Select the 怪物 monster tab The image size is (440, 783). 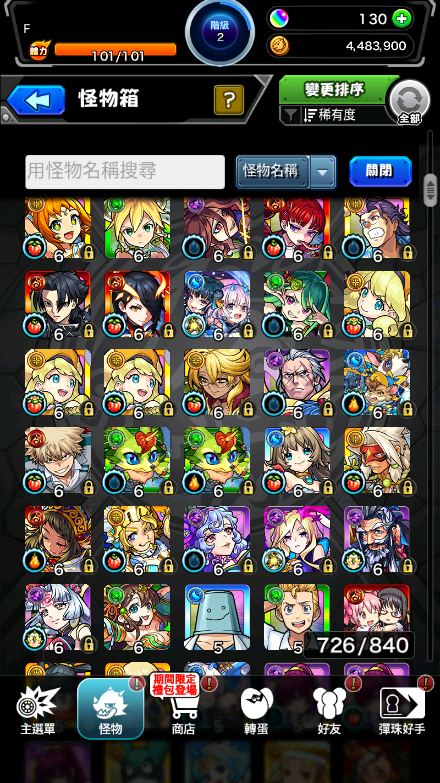[x=111, y=709]
